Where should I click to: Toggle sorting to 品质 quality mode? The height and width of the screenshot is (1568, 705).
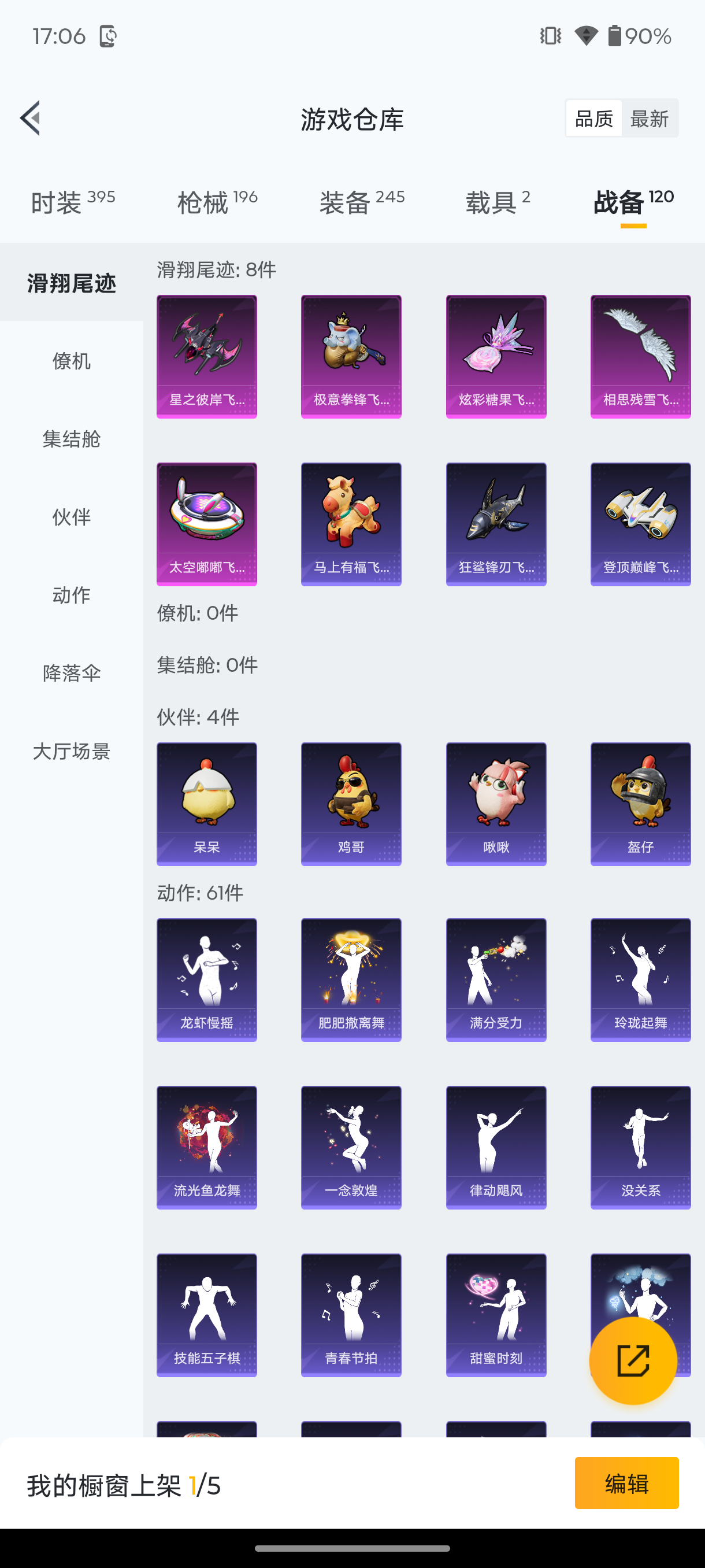592,118
